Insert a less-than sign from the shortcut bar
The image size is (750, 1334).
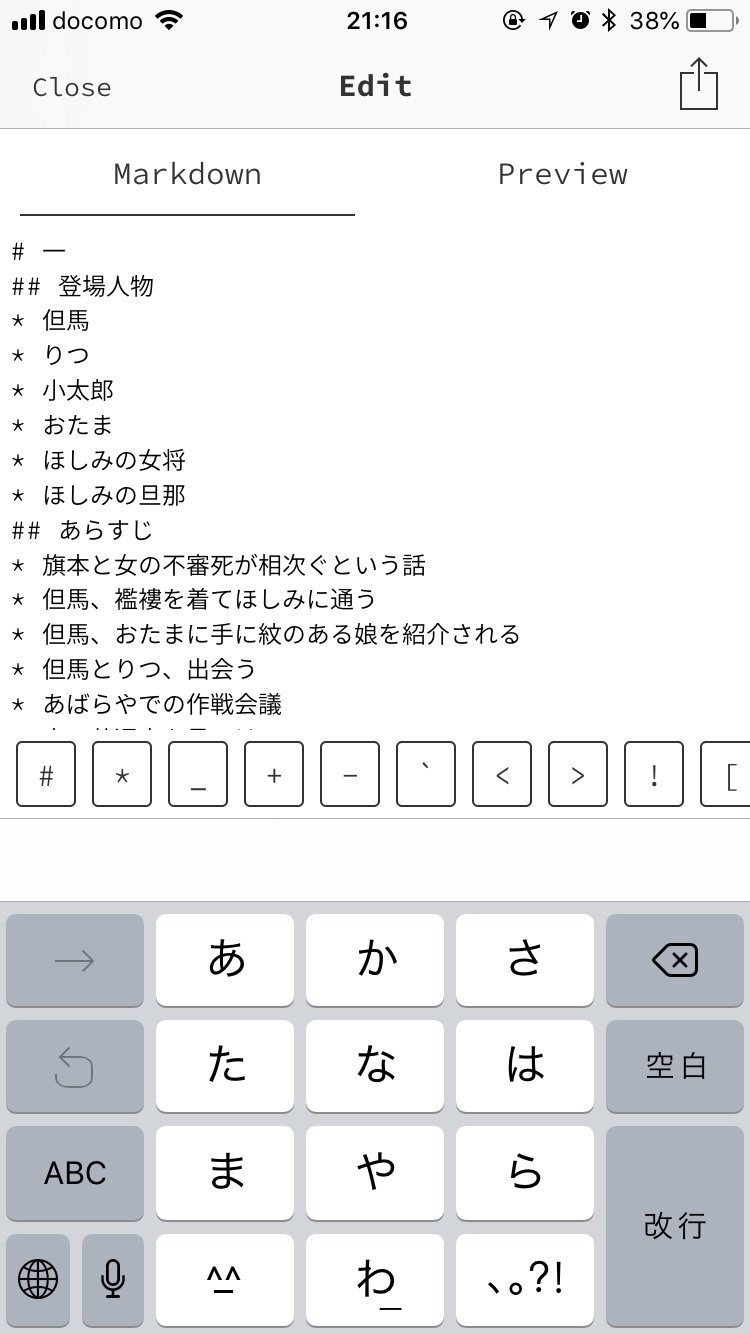click(x=502, y=774)
